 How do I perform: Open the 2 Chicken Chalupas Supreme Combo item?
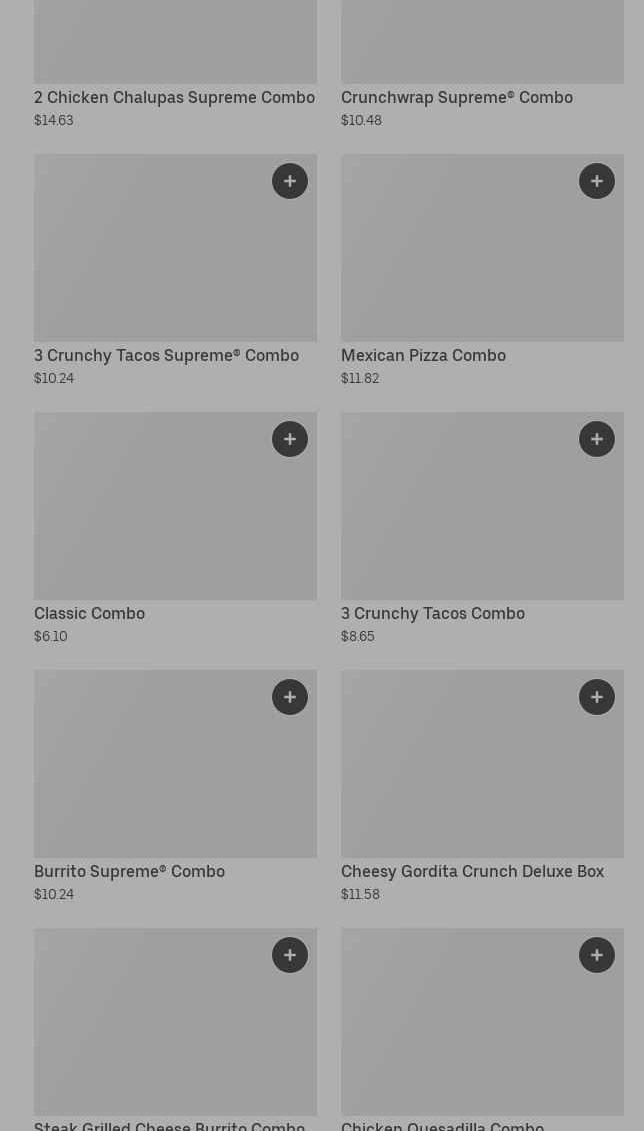[x=175, y=65]
